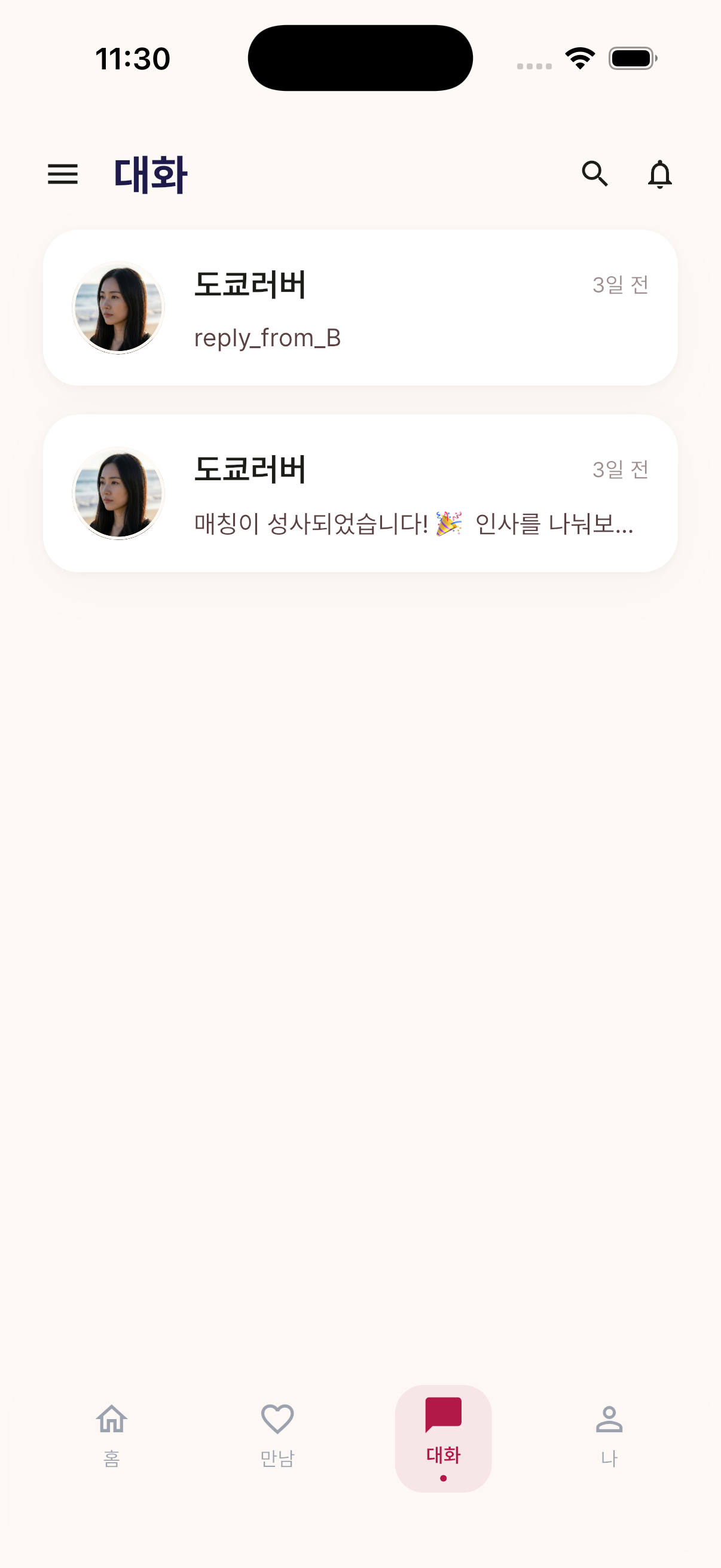Tap the 매칭이 성사되었습니다 message preview

414,526
